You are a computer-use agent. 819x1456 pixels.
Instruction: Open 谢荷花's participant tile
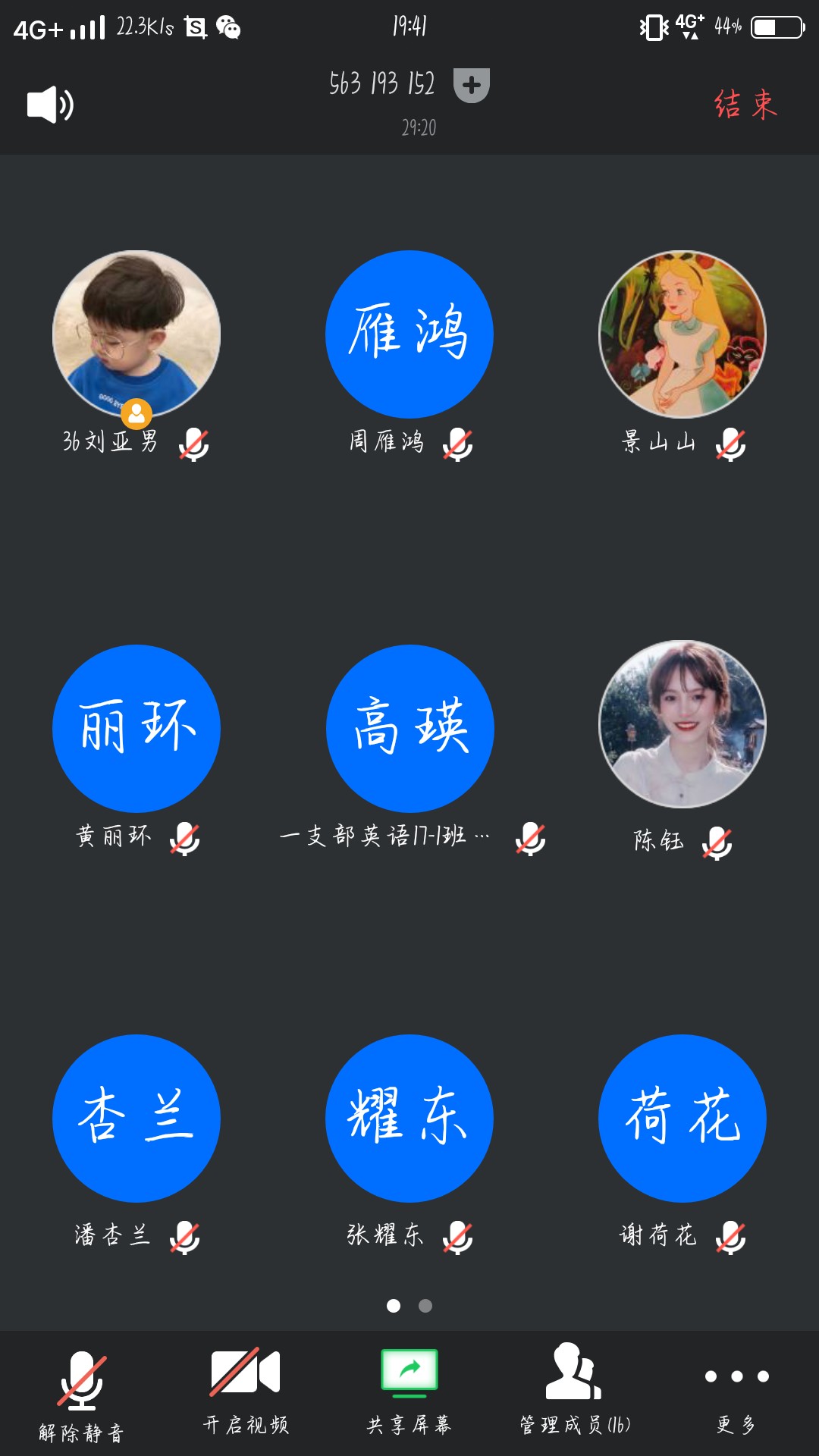pos(682,1119)
